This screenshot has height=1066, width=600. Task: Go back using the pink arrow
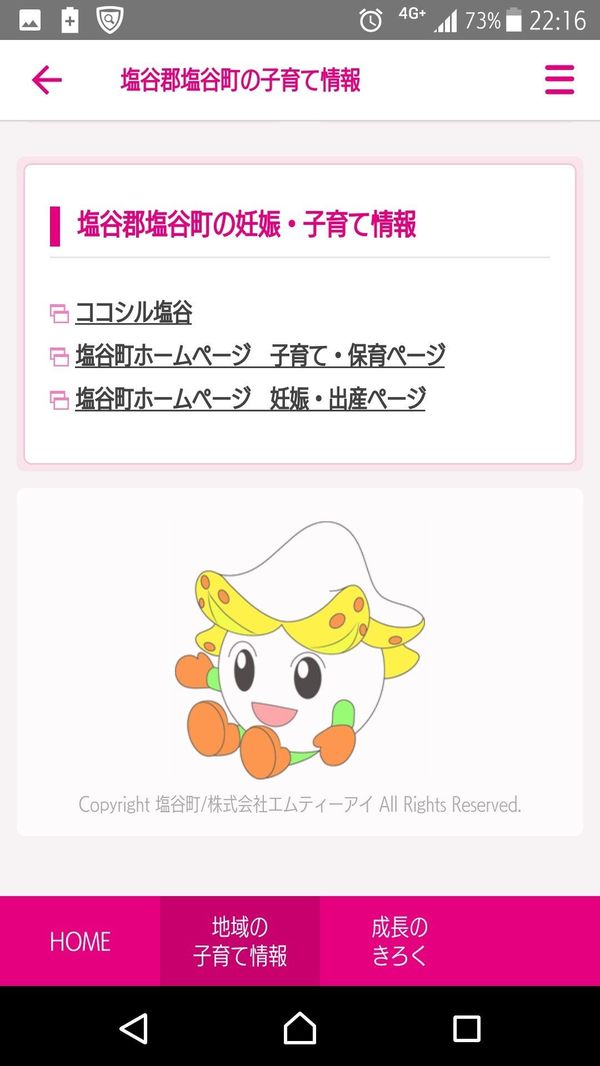(x=46, y=80)
